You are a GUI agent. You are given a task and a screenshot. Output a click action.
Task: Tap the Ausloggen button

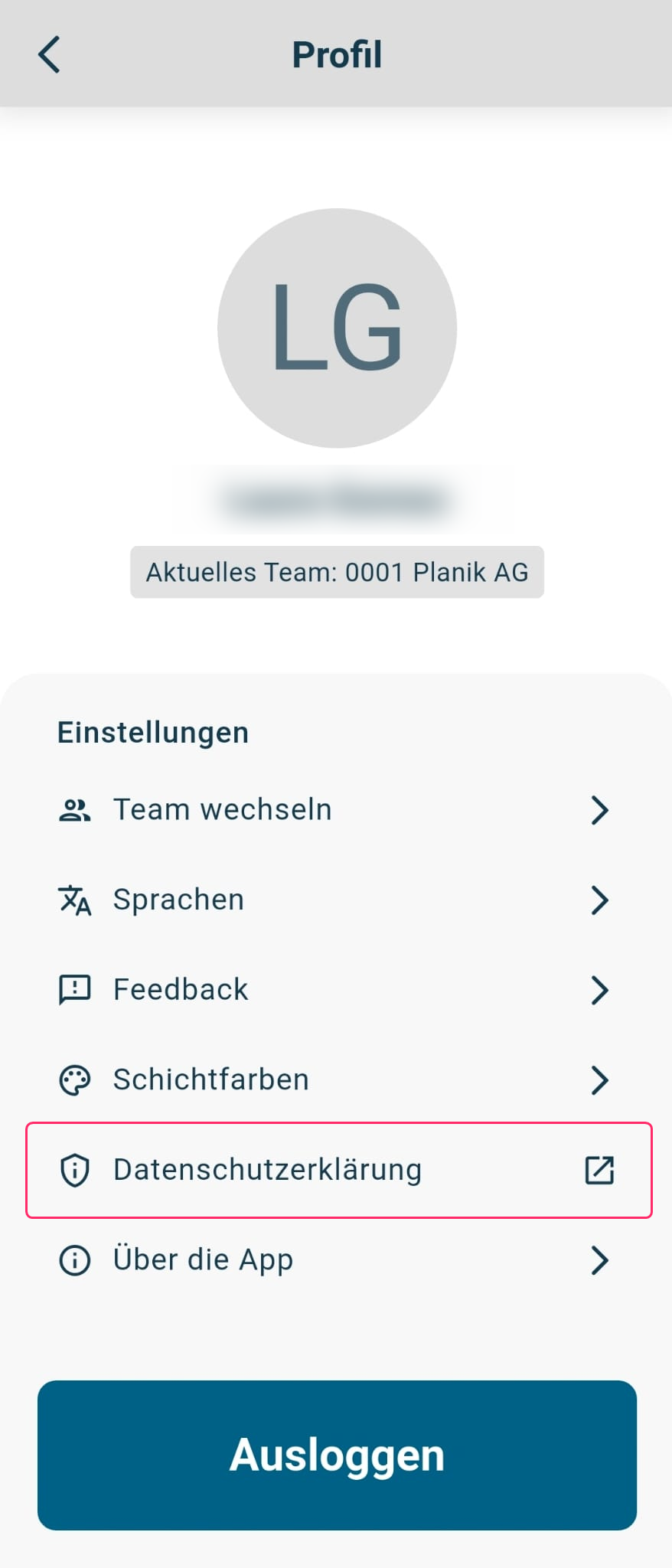[337, 1455]
